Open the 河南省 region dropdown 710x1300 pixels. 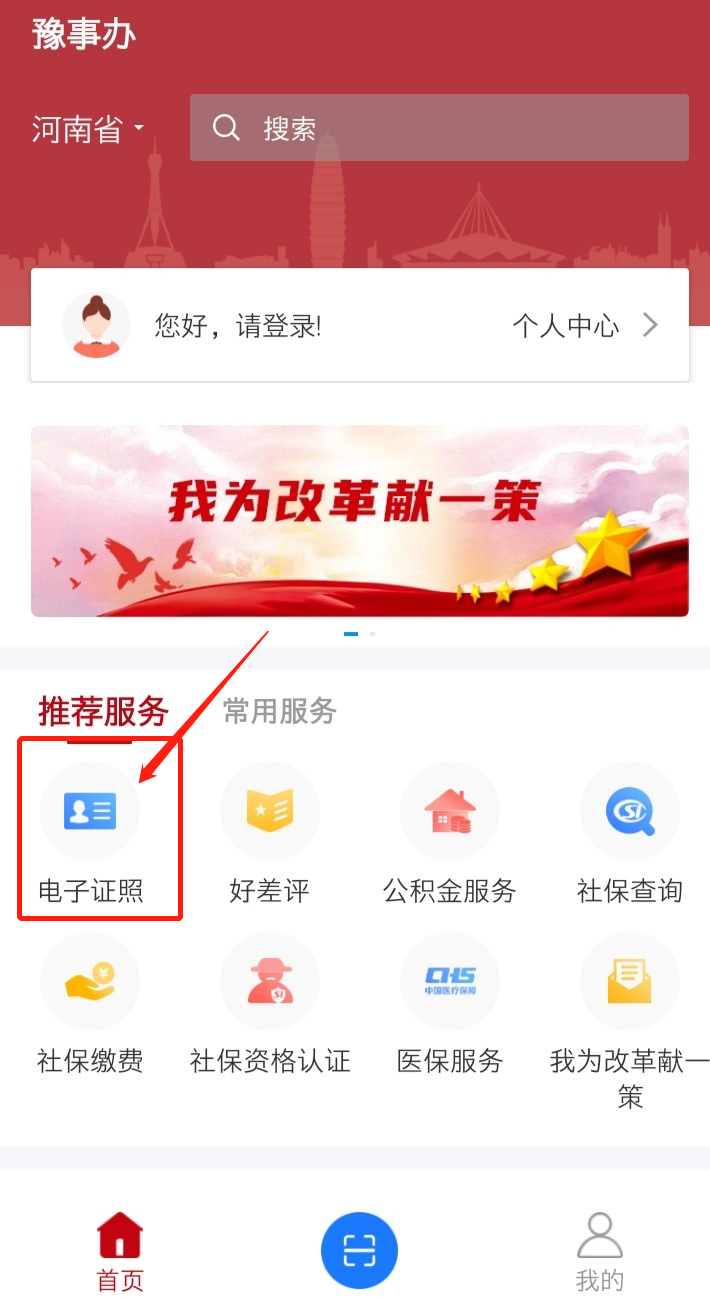[x=88, y=129]
